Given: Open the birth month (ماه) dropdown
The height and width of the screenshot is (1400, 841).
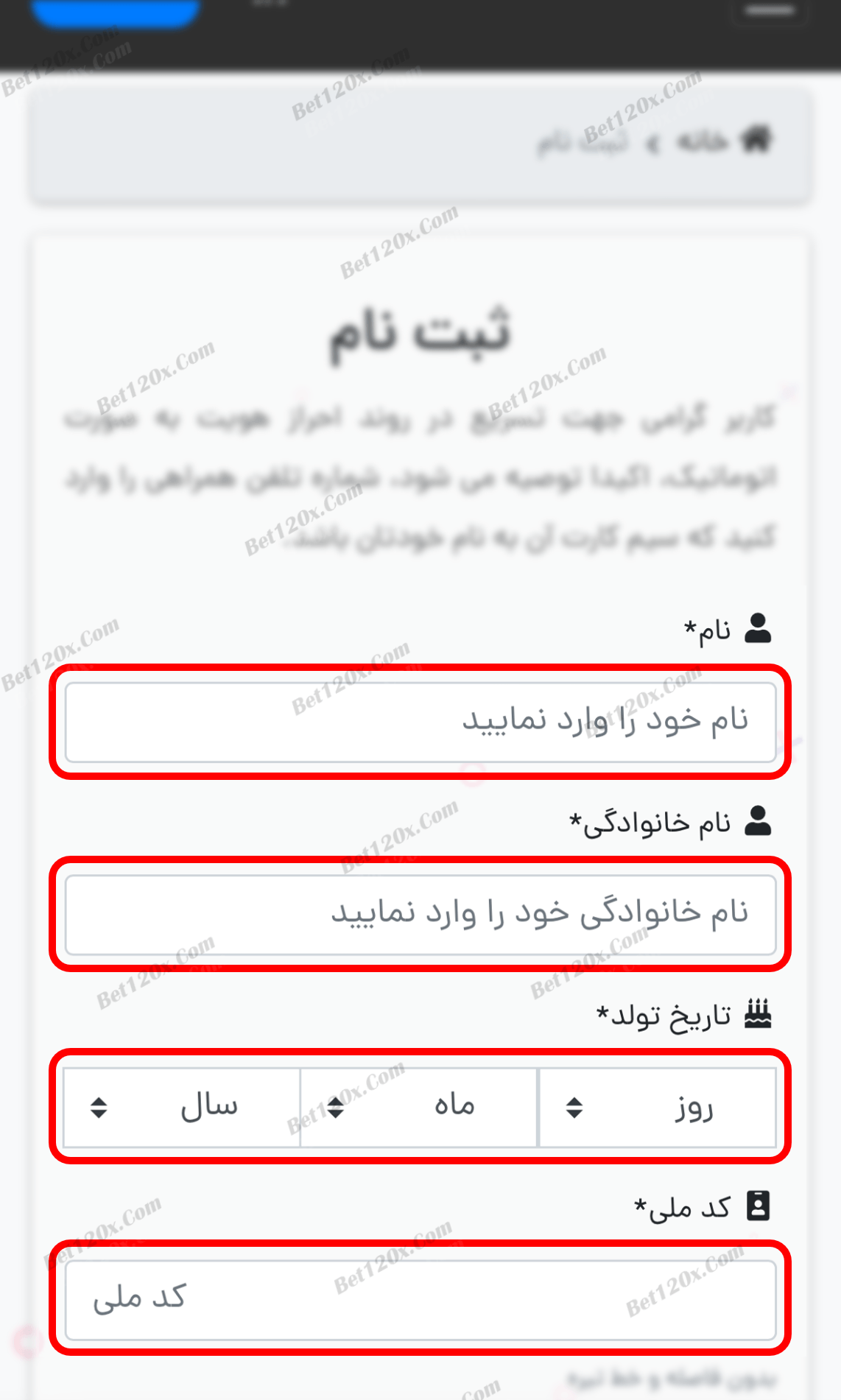Looking at the screenshot, I should 418,1107.
